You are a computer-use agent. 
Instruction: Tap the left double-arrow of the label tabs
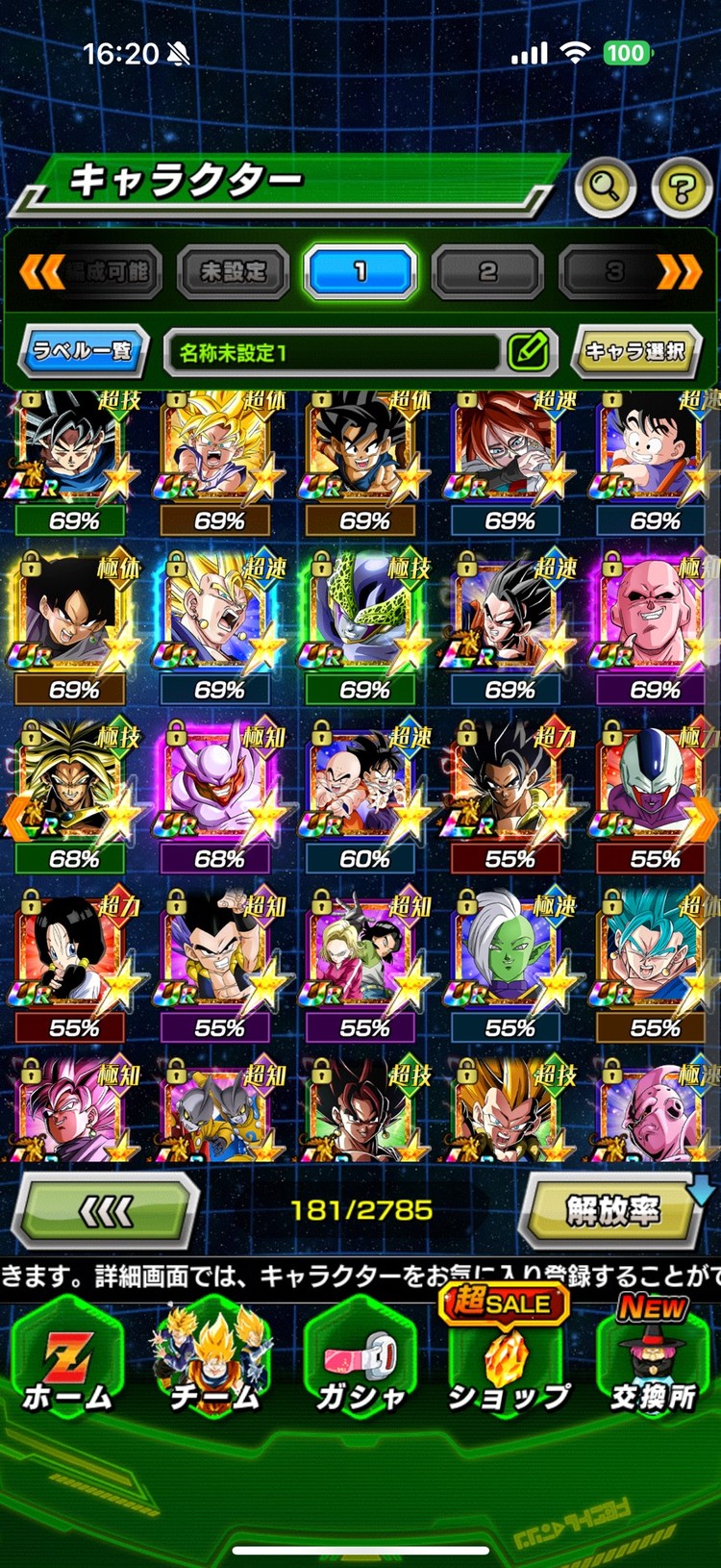coord(41,272)
